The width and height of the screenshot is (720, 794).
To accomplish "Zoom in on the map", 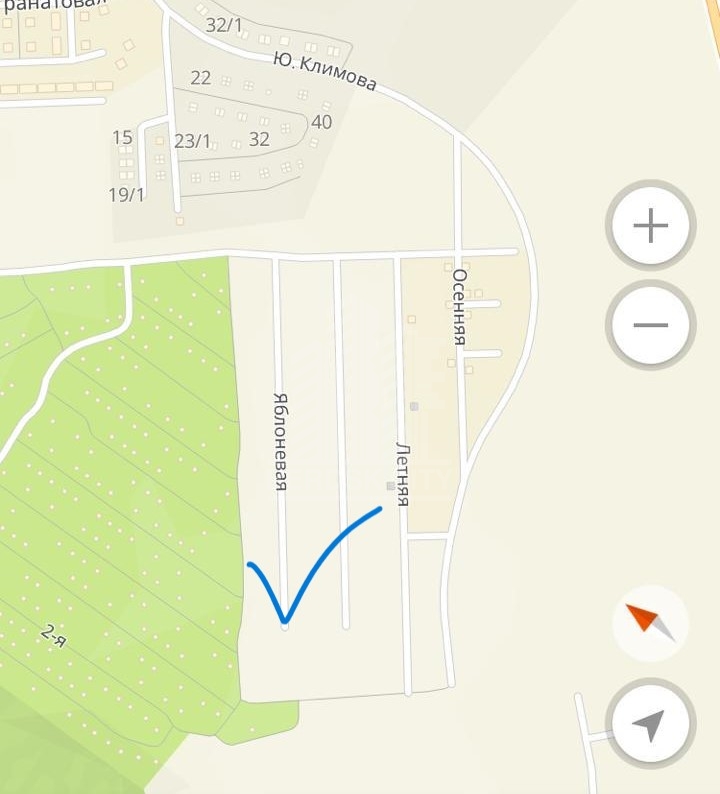I will pyautogui.click(x=651, y=225).
